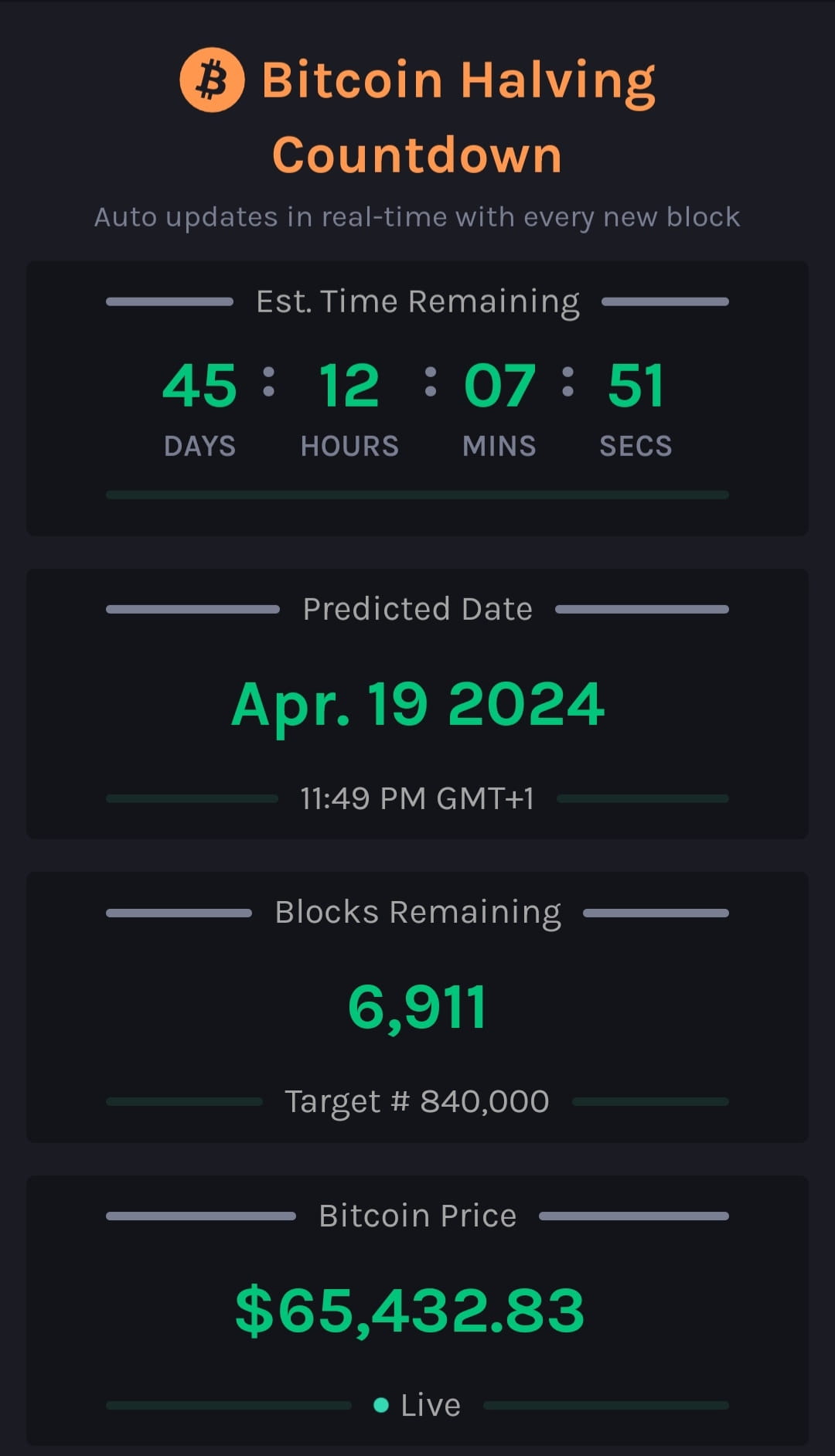Screen dimensions: 835x1456
Task: Select the Blocks Remaining section header
Action: click(417, 912)
